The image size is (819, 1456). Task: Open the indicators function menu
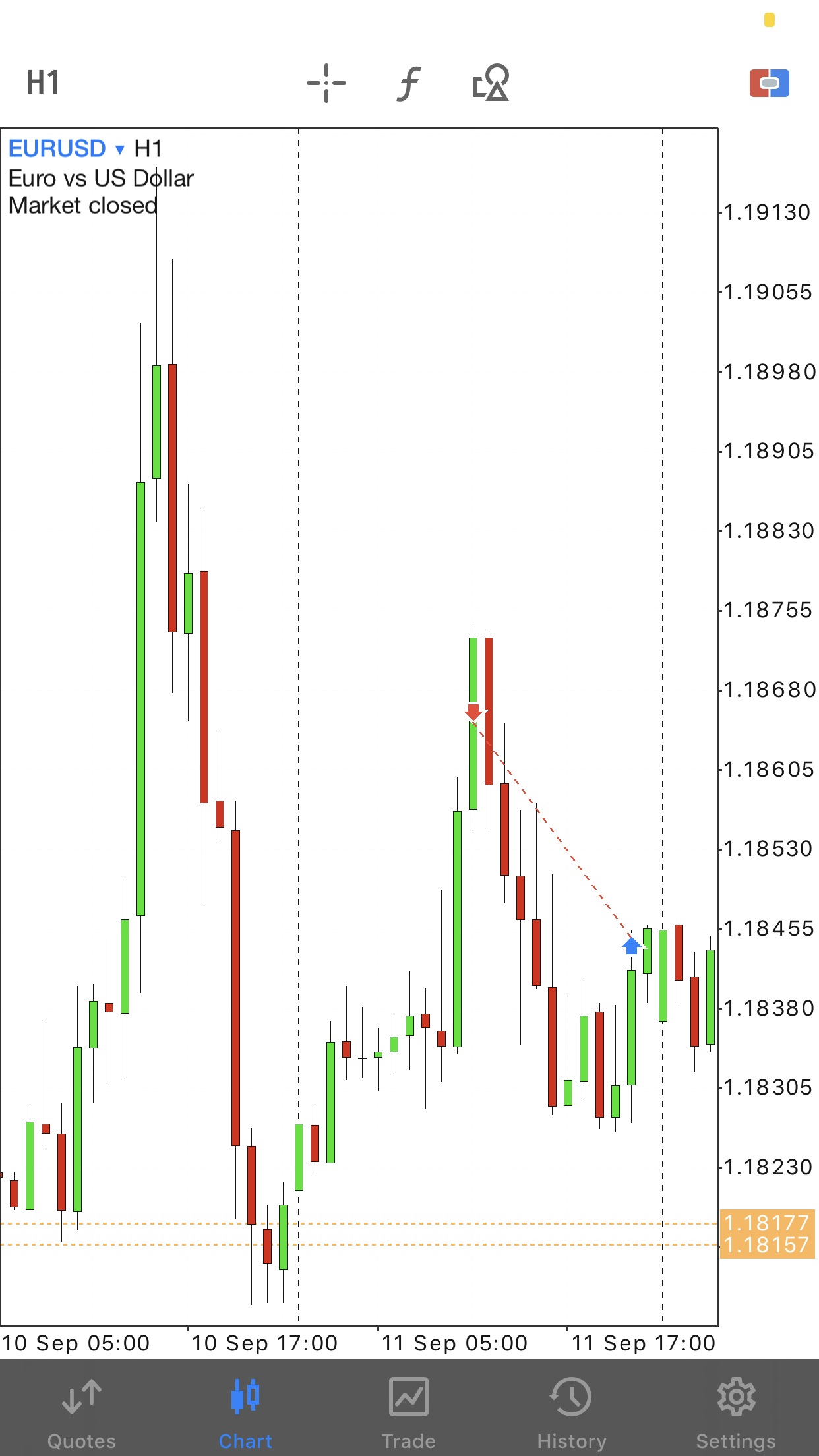coord(409,83)
